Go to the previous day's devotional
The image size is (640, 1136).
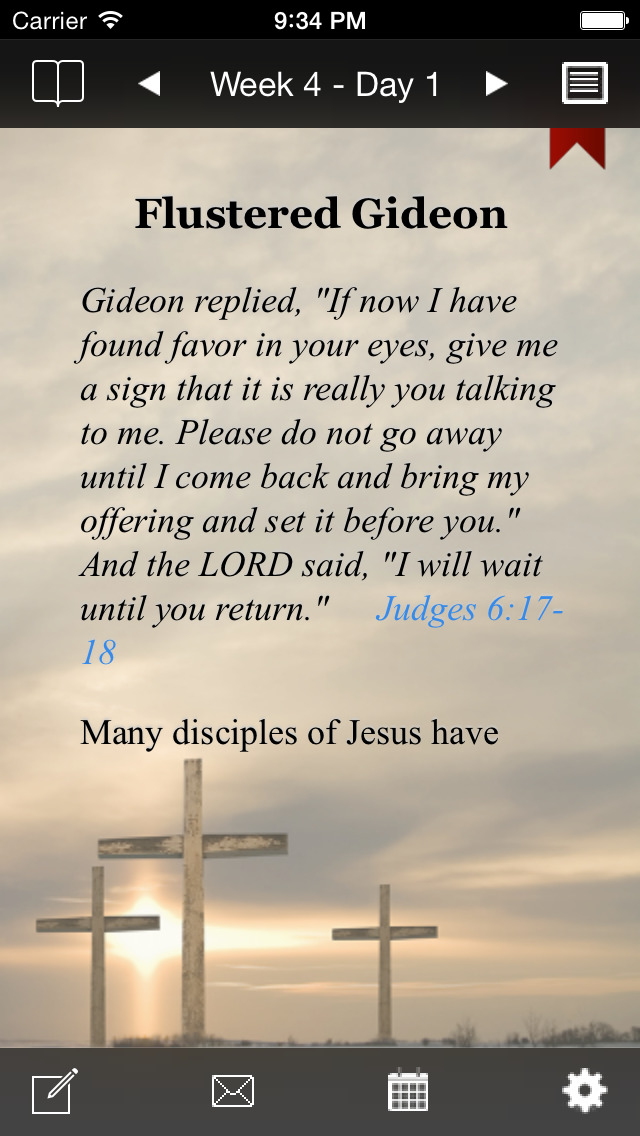(149, 84)
